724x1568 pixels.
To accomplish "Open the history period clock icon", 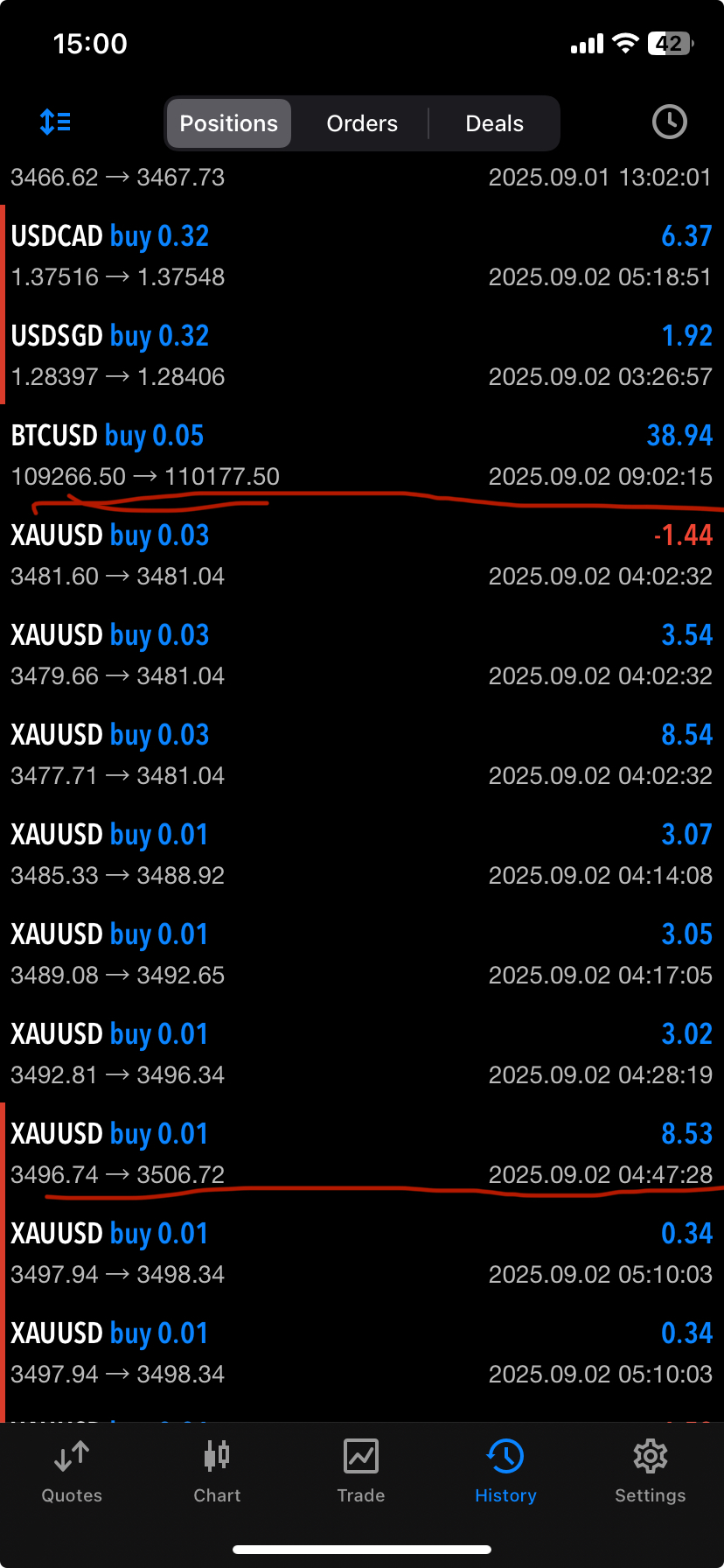I will [669, 122].
